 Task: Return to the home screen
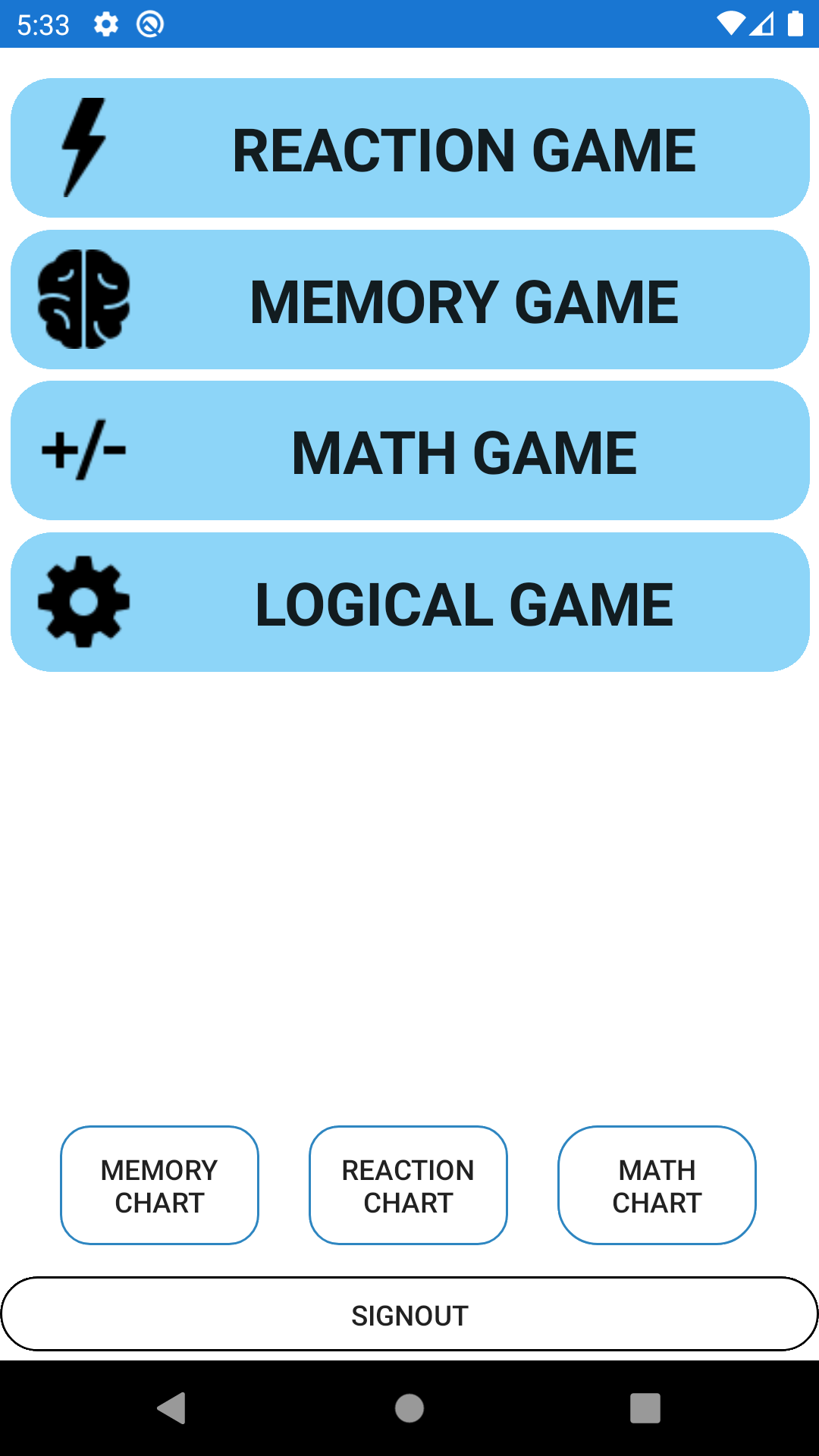409,1408
